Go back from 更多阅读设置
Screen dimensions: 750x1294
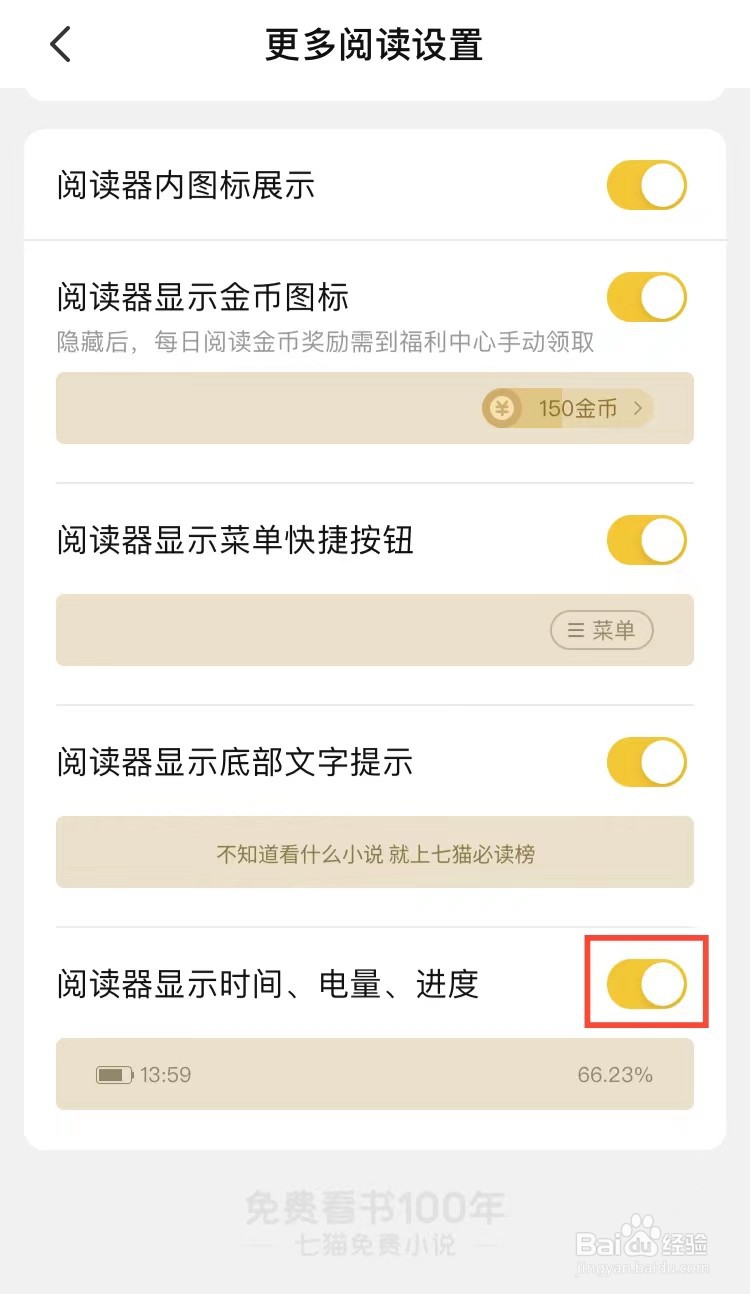(60, 44)
